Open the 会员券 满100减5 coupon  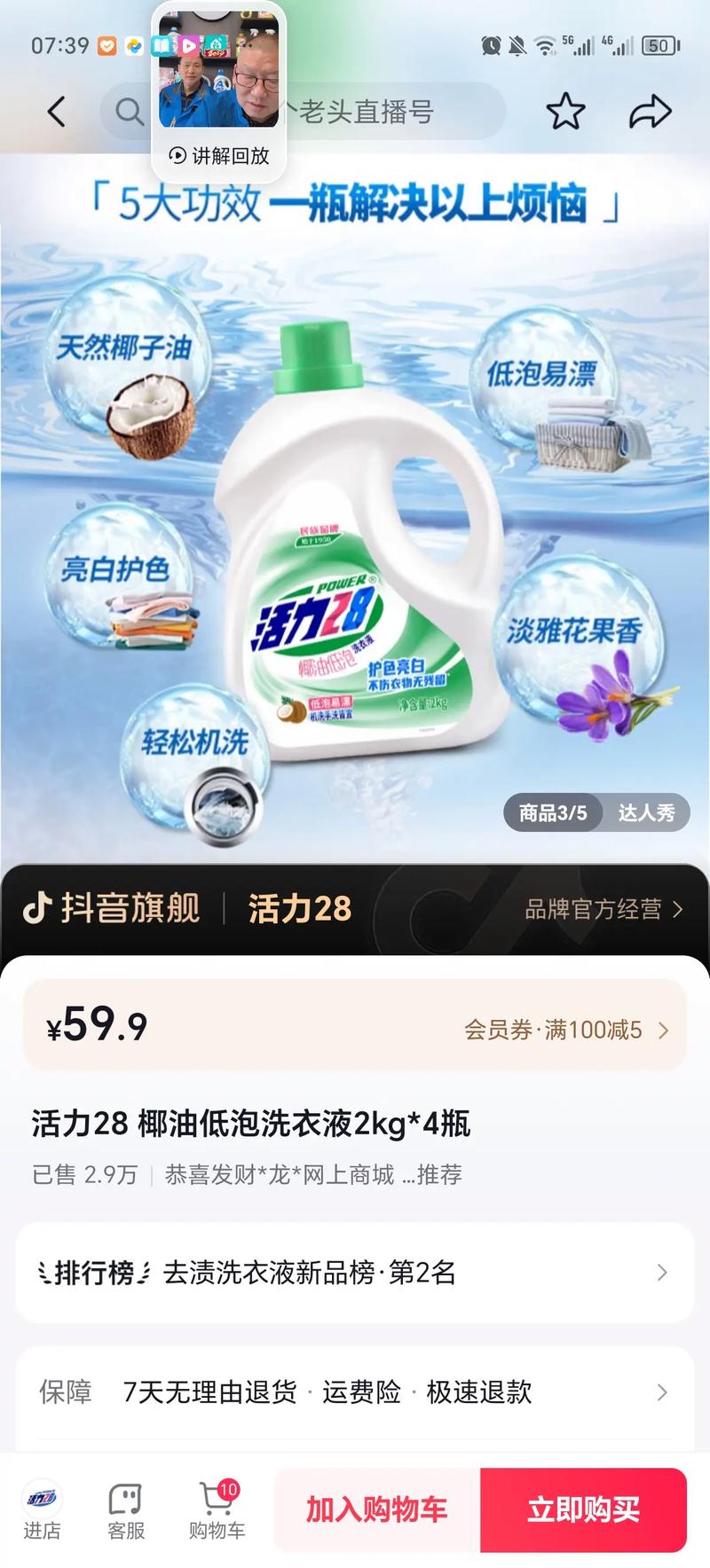(566, 1030)
